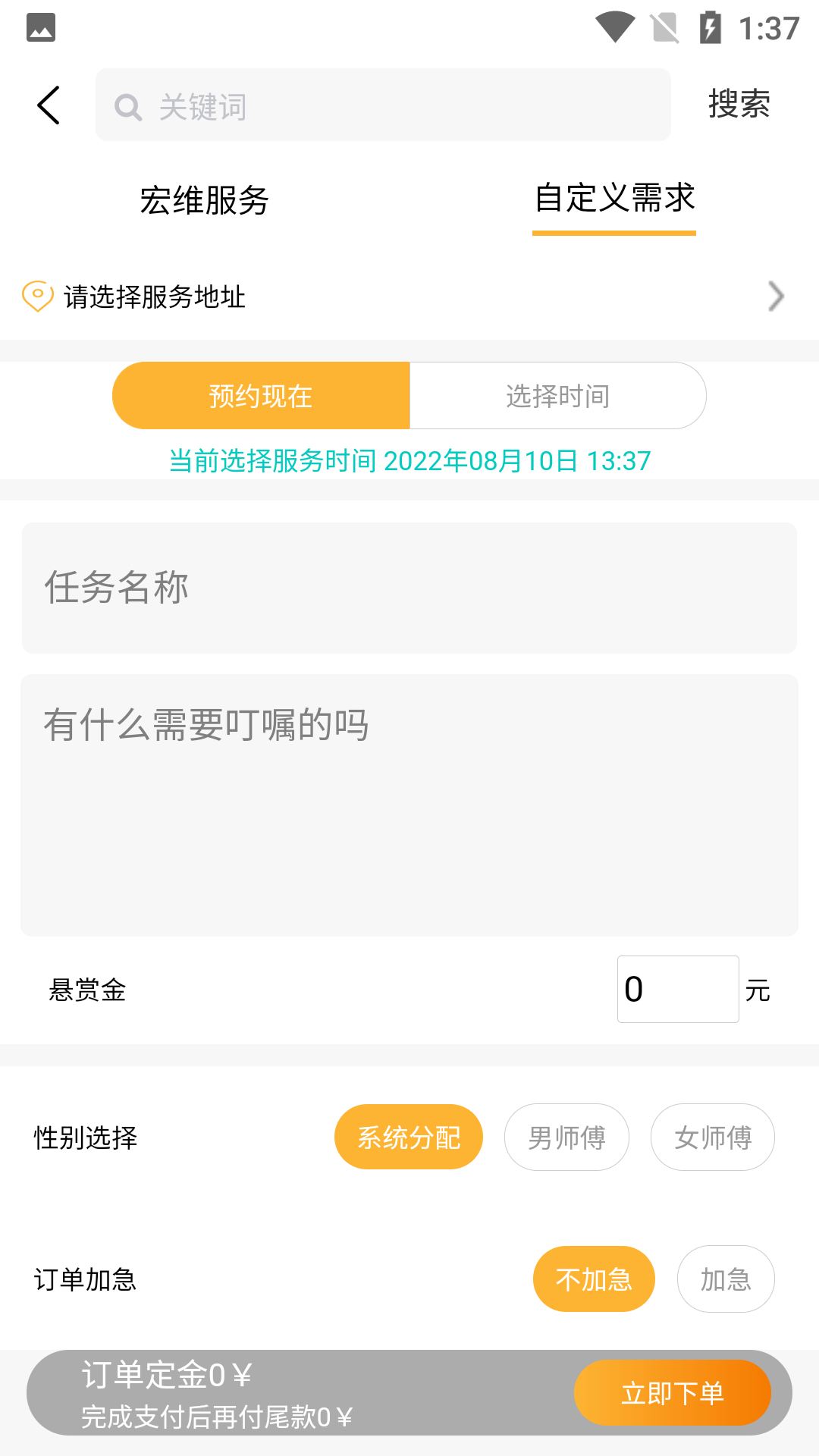The image size is (819, 1456).
Task: Click the back arrow to return
Action: pos(48,105)
